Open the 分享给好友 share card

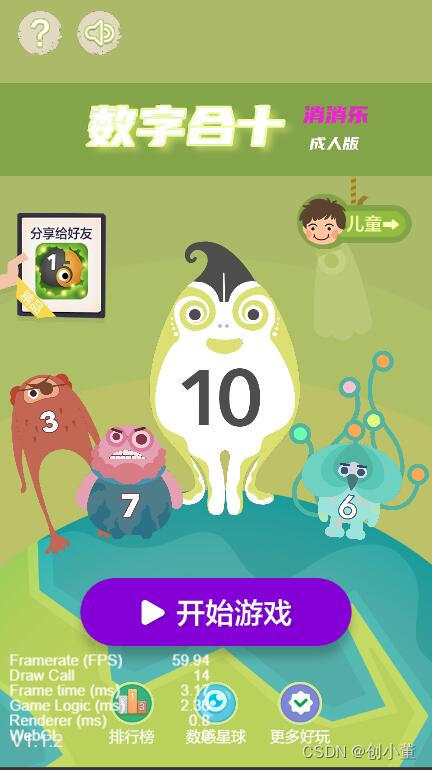tap(61, 265)
